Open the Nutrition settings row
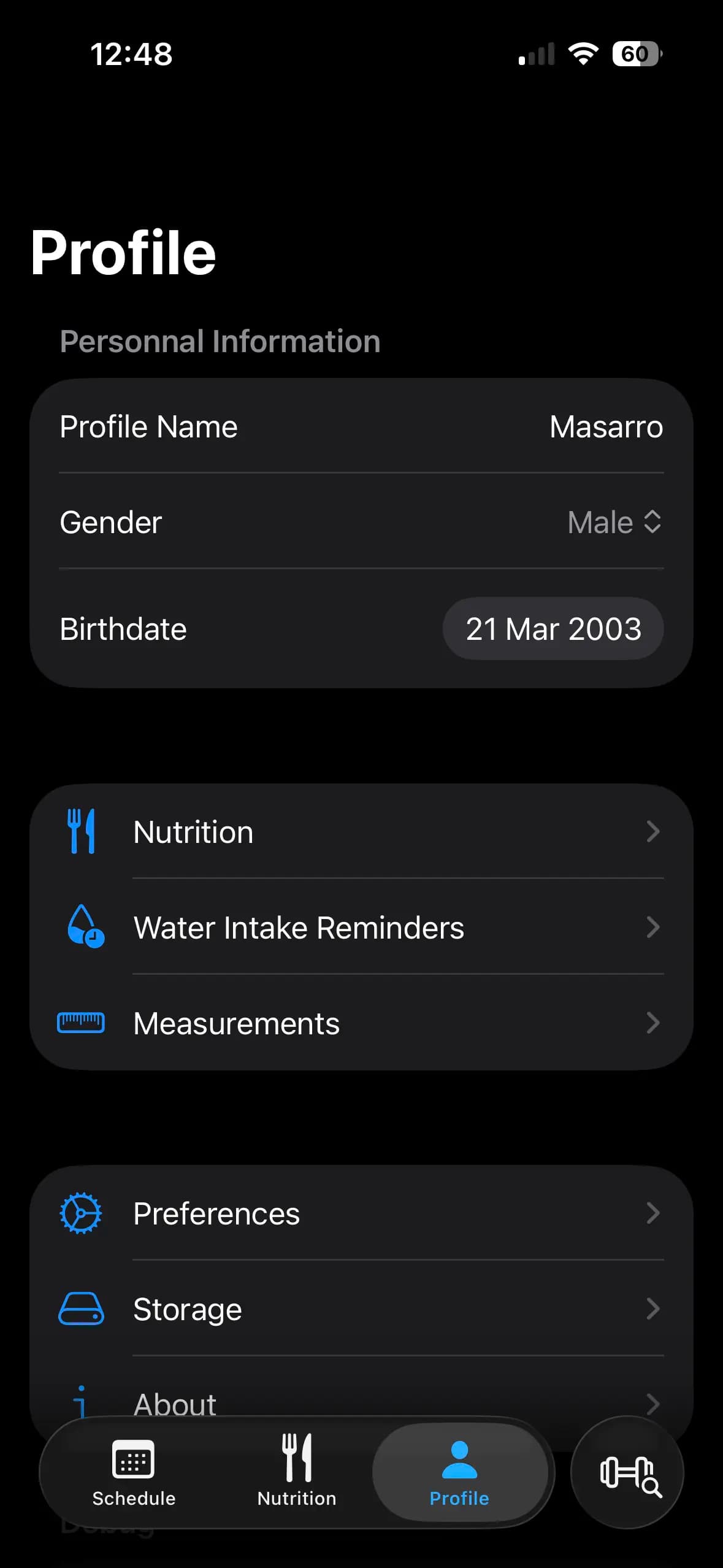The image size is (723, 1568). (x=361, y=832)
